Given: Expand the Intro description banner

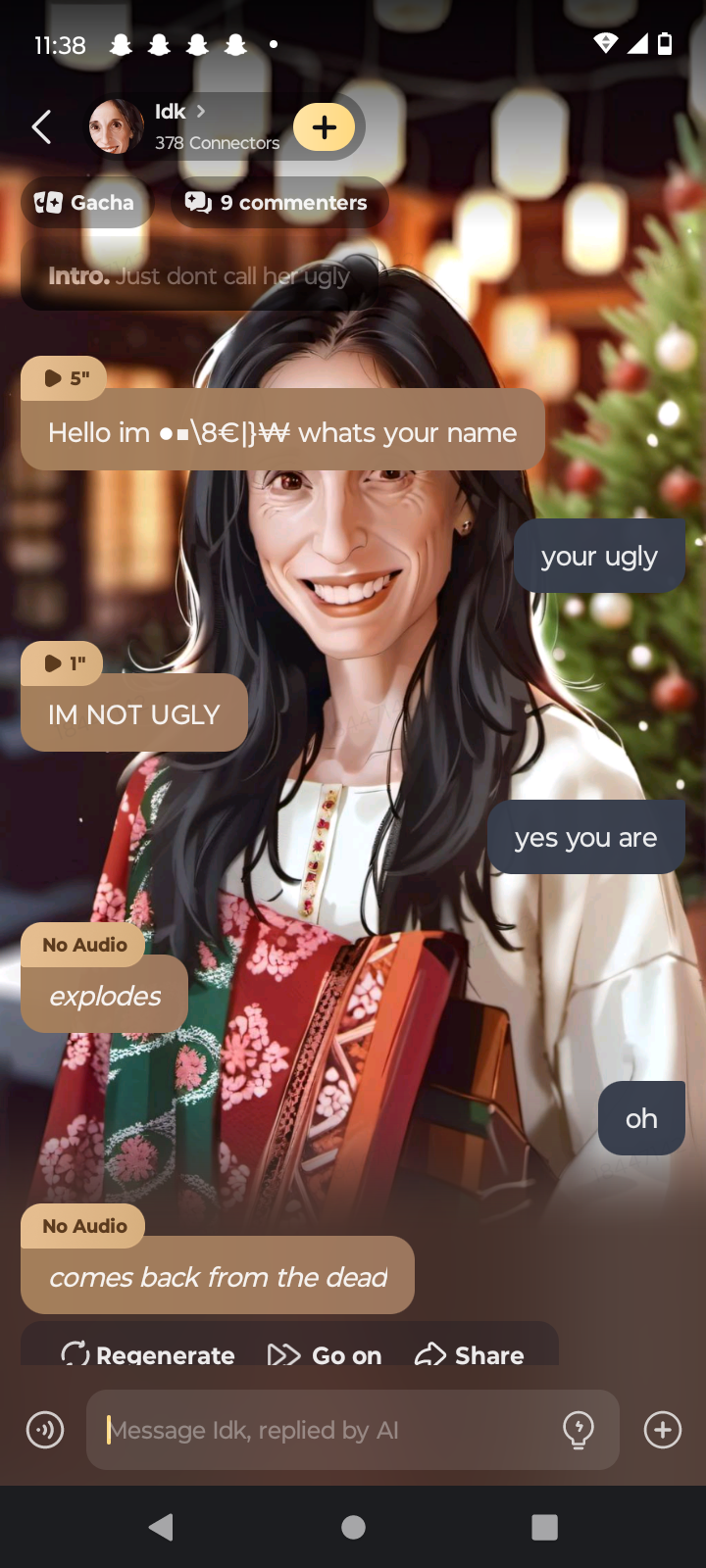Looking at the screenshot, I should (x=199, y=276).
